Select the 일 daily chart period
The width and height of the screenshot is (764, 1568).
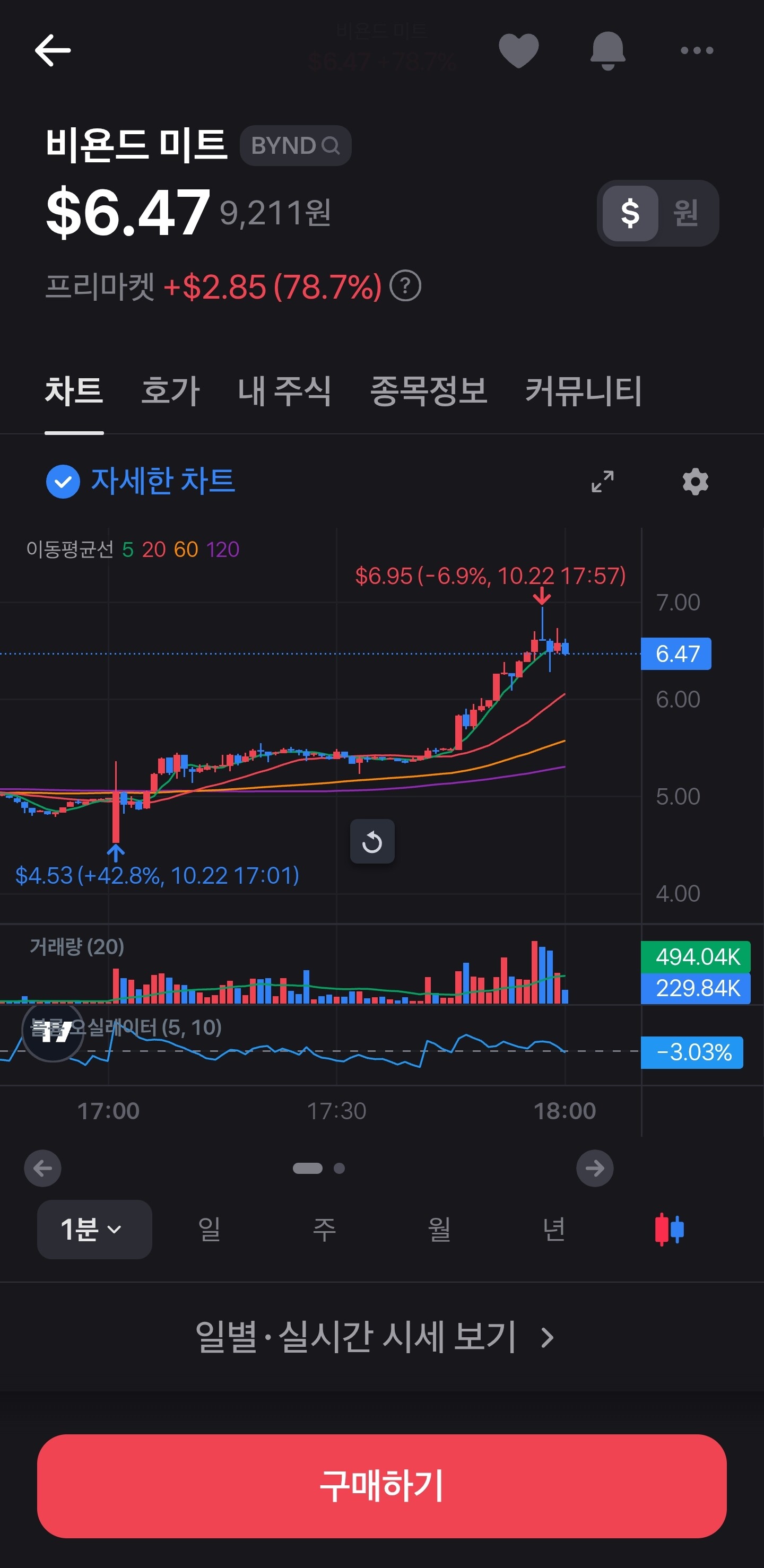(209, 1229)
